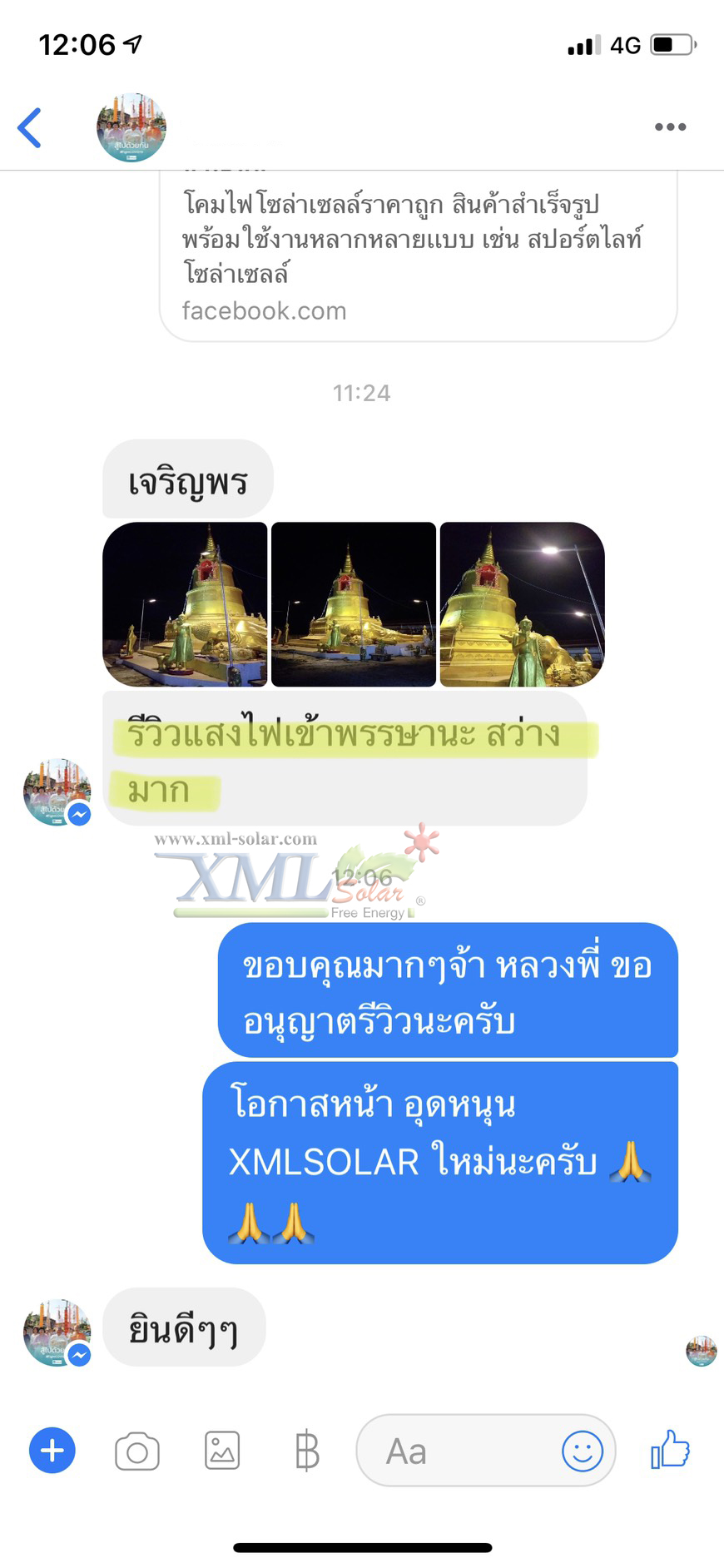
Task: Open the photo gallery picker
Action: 222,1451
